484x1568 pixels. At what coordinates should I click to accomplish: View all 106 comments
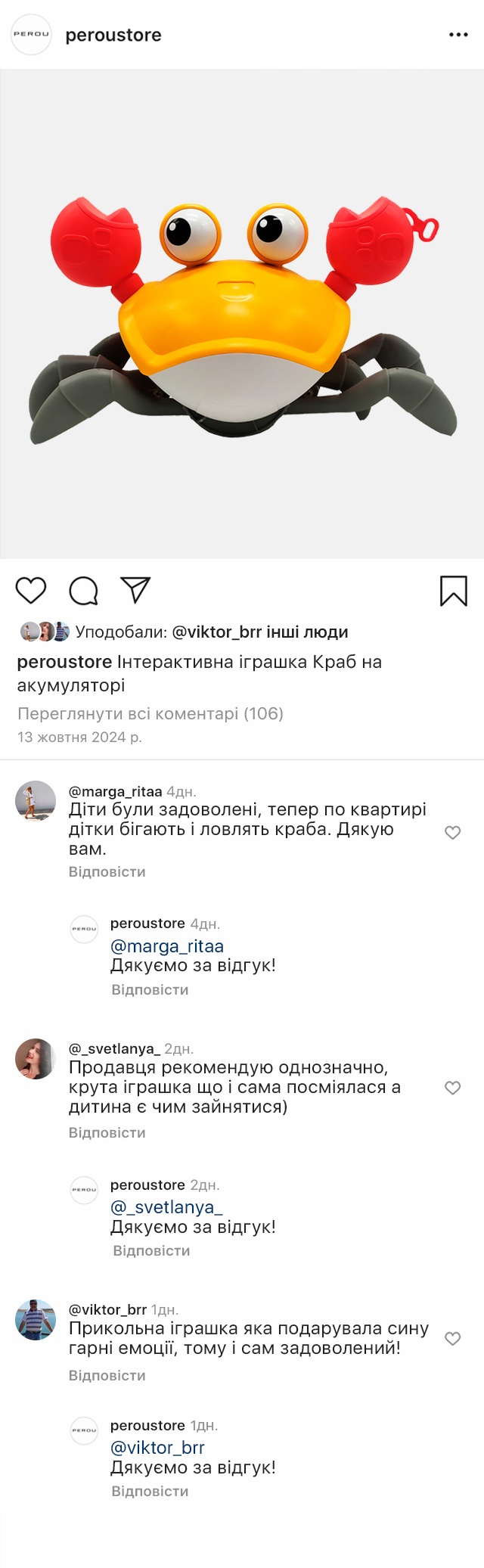coord(150,713)
